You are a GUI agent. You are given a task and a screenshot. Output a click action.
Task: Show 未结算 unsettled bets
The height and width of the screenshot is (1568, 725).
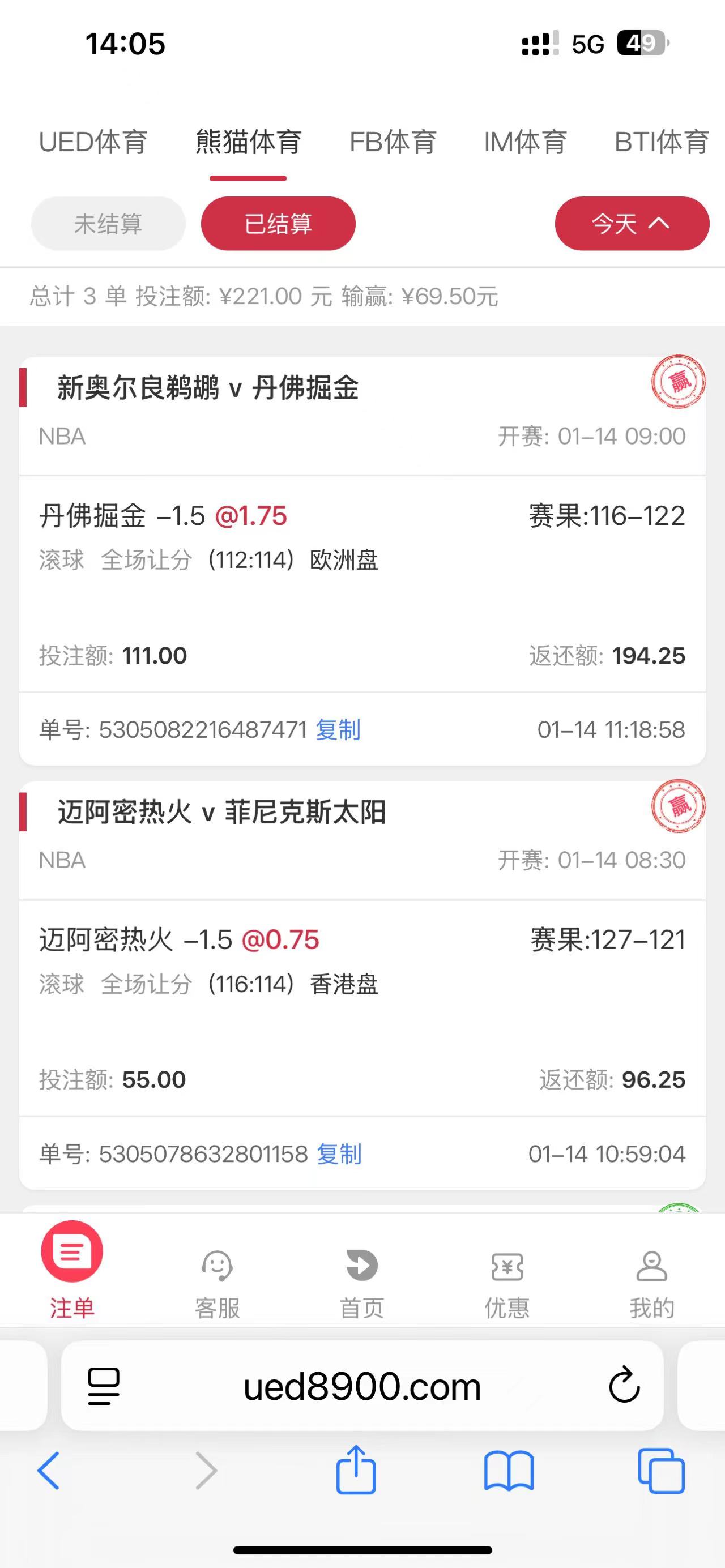(x=108, y=224)
